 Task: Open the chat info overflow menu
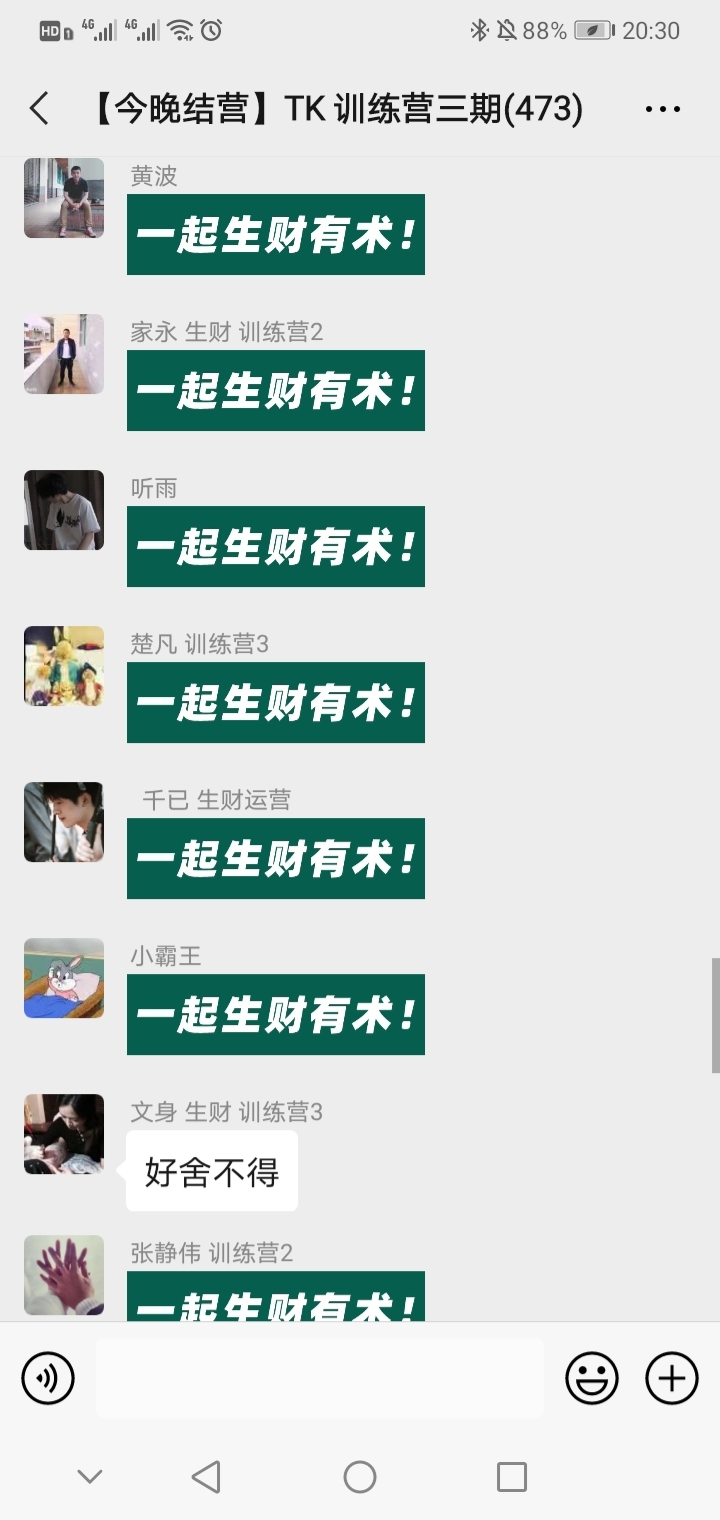click(663, 109)
